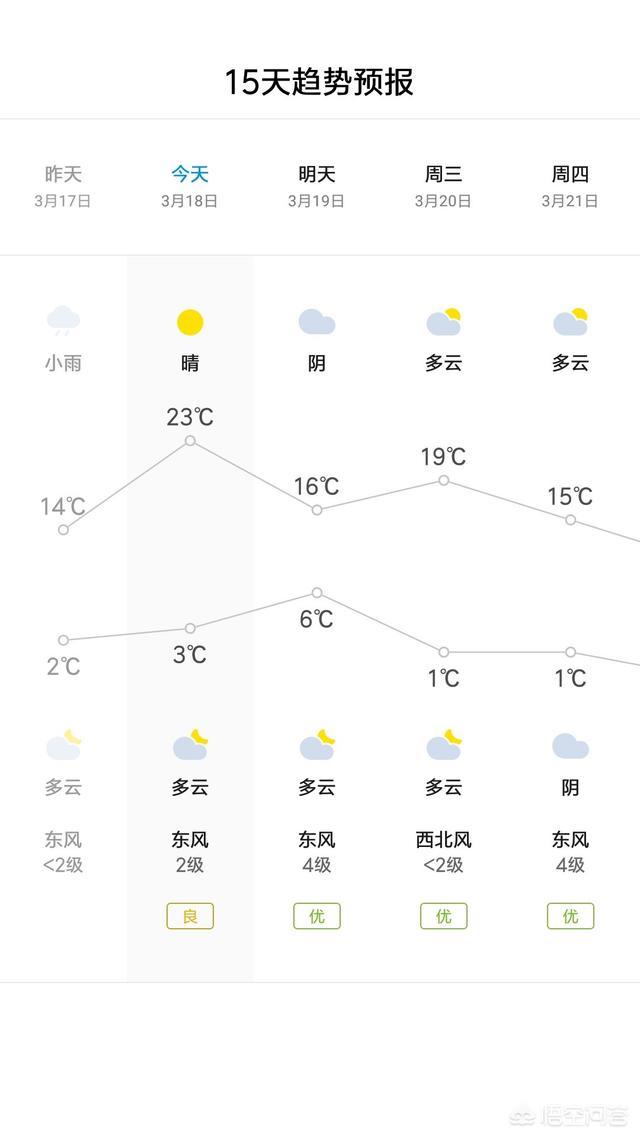Select yesterday's March 17 forecast column
Screen dimensions: 640x1138
[x=63, y=187]
